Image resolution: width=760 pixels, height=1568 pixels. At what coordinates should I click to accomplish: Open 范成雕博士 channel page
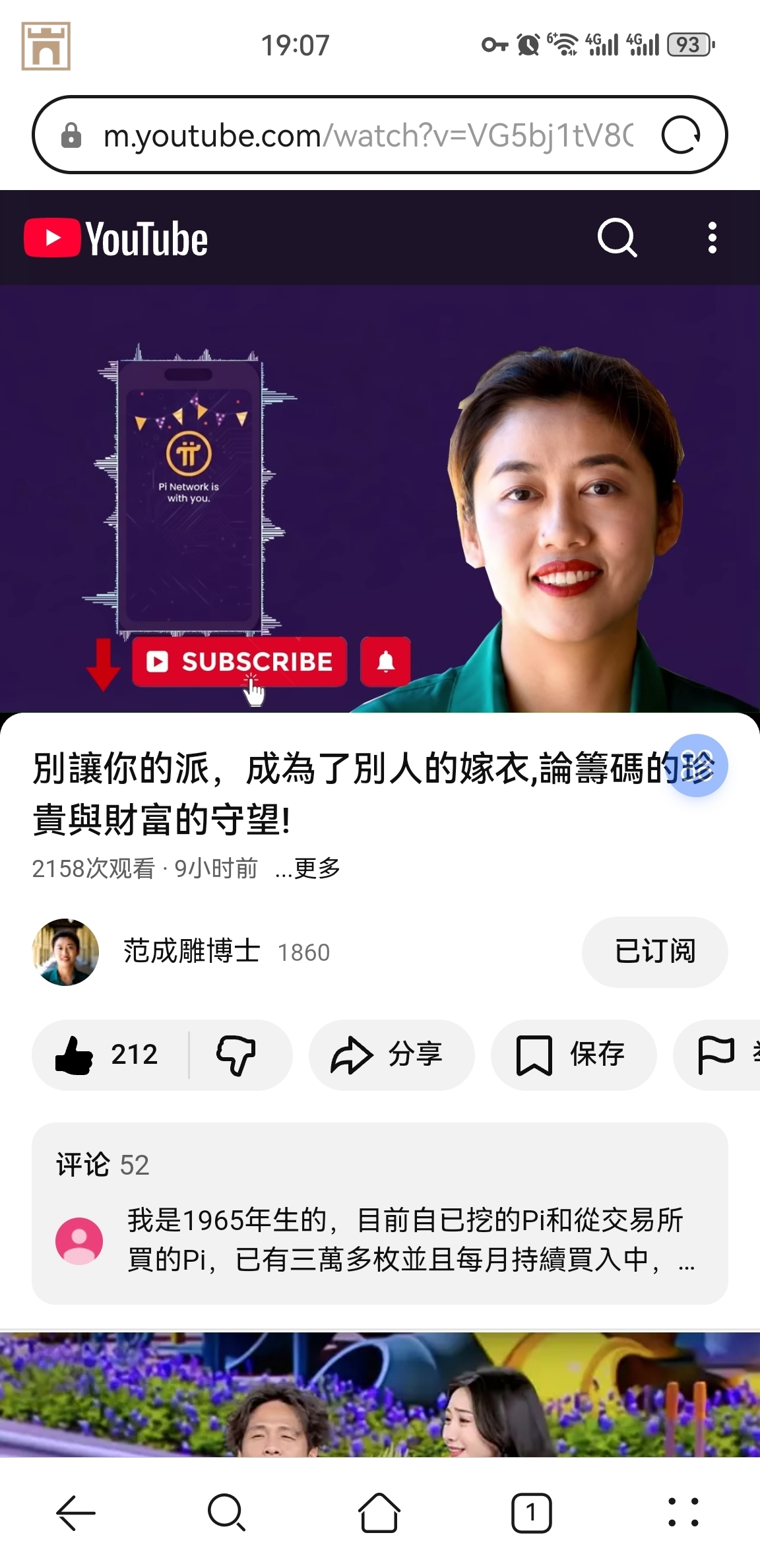pos(191,952)
